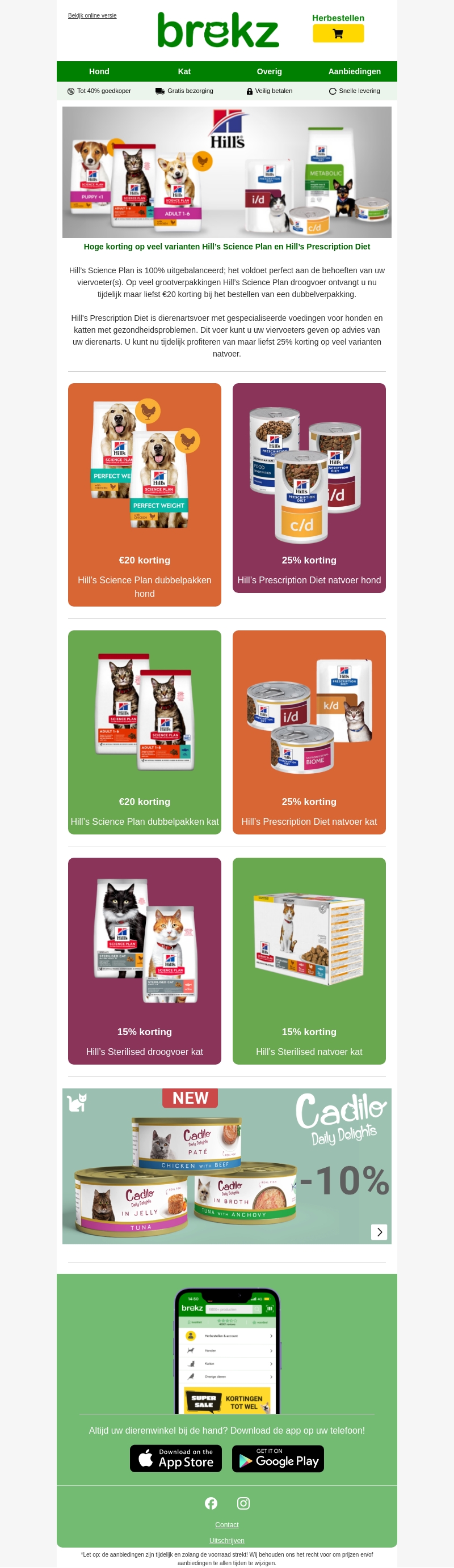Open the Hill's top banner
This screenshot has height=1568, width=454.
(x=226, y=172)
